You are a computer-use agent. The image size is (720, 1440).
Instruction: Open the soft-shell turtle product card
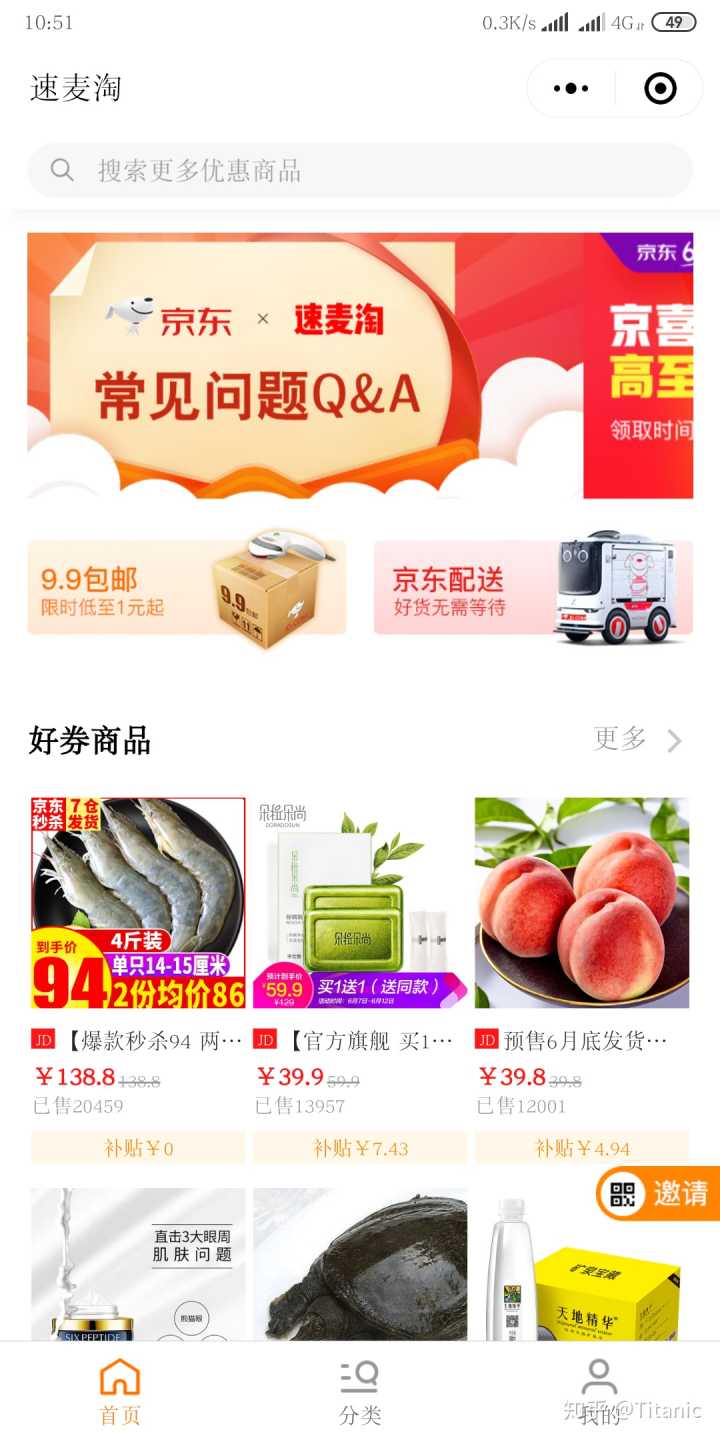tap(360, 1265)
